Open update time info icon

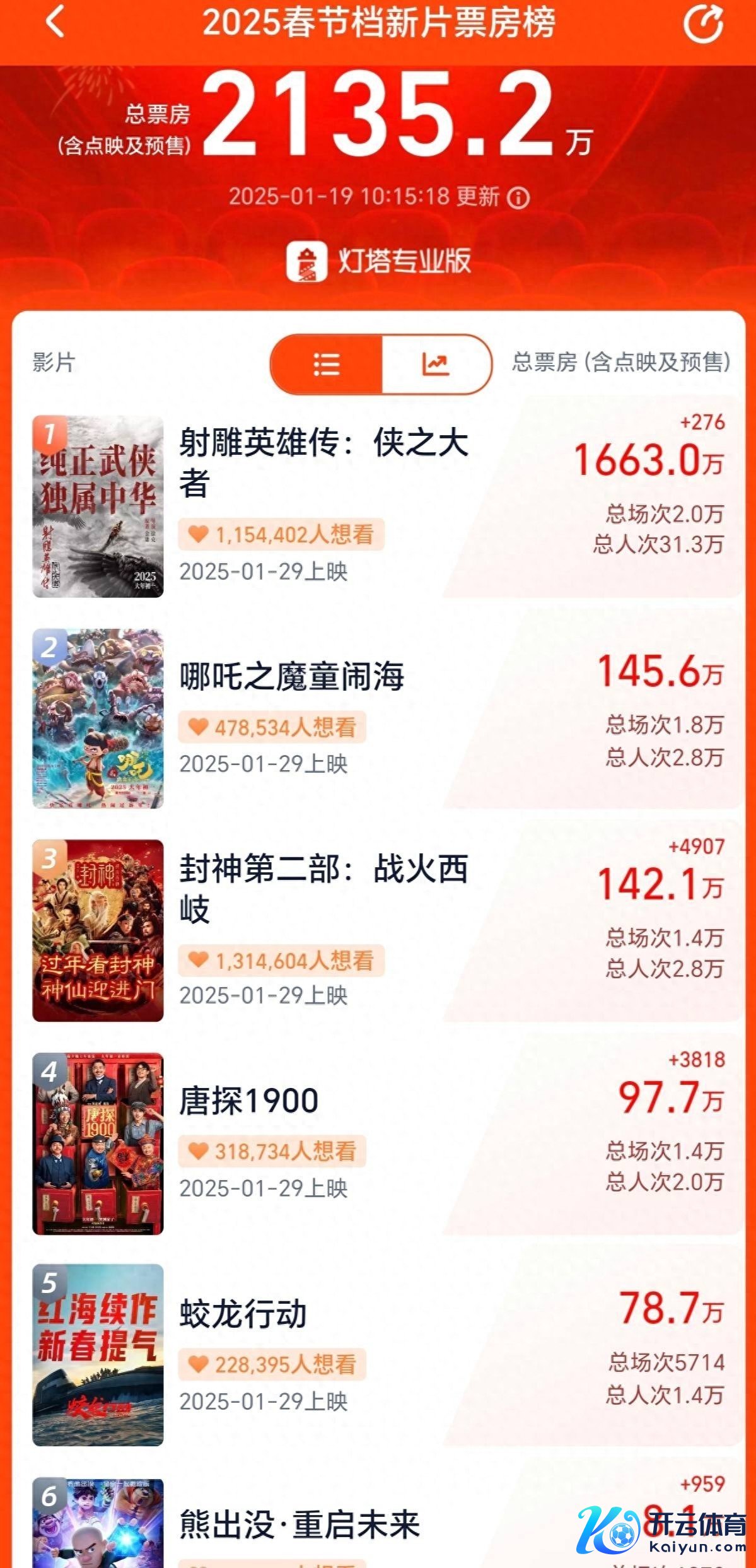[519, 198]
